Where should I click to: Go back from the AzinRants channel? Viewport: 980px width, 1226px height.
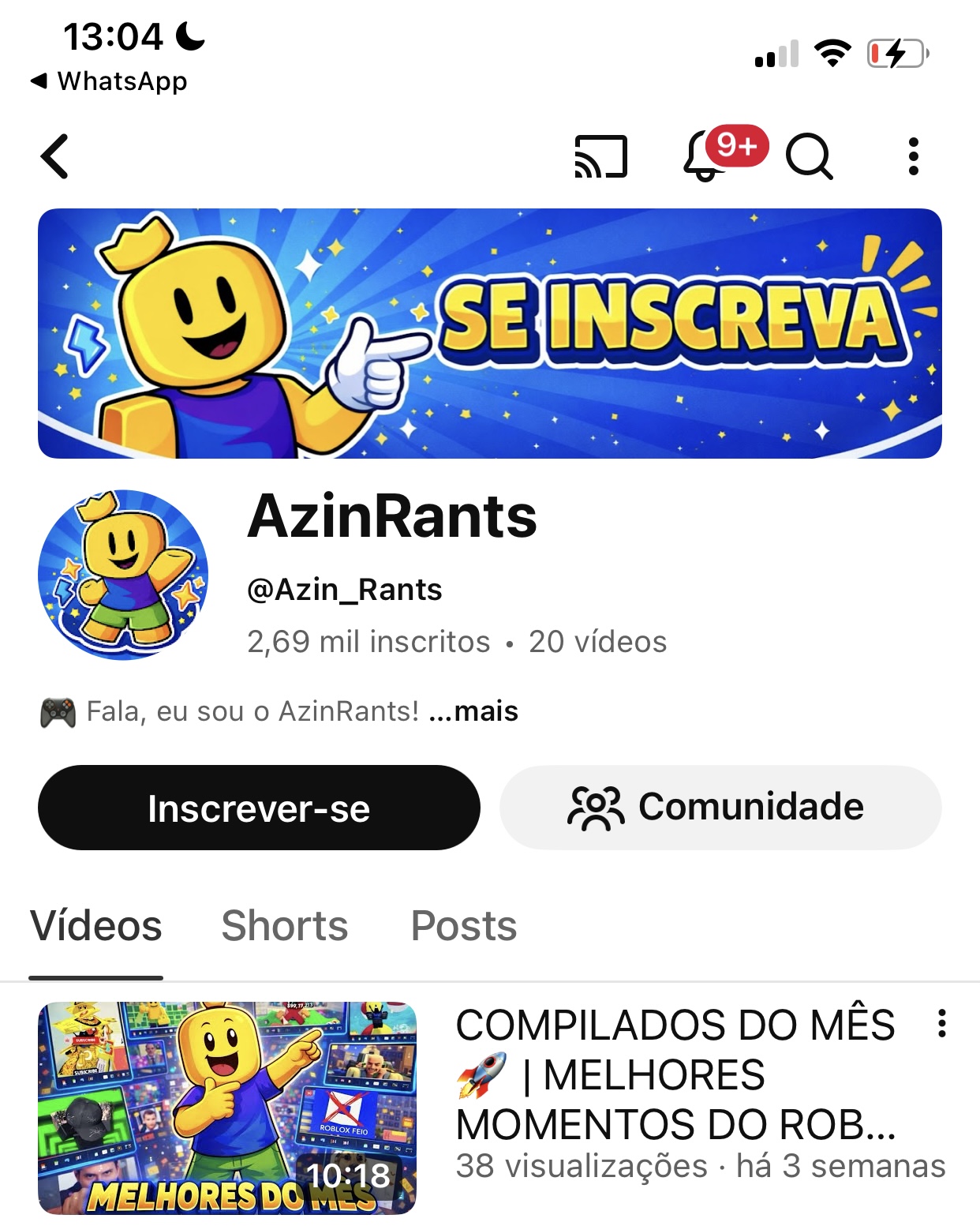[55, 156]
